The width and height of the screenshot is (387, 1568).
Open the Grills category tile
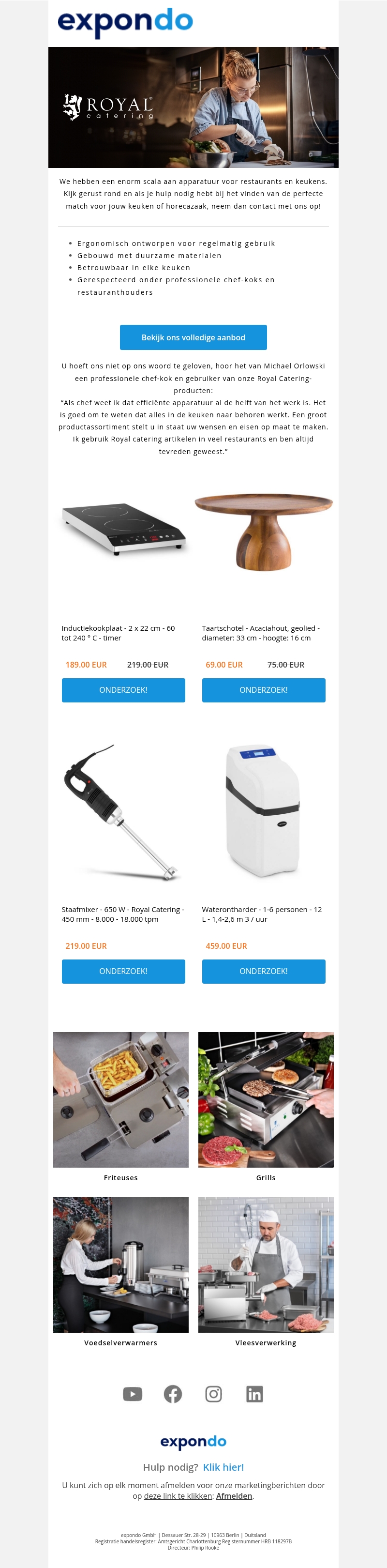pyautogui.click(x=266, y=1099)
